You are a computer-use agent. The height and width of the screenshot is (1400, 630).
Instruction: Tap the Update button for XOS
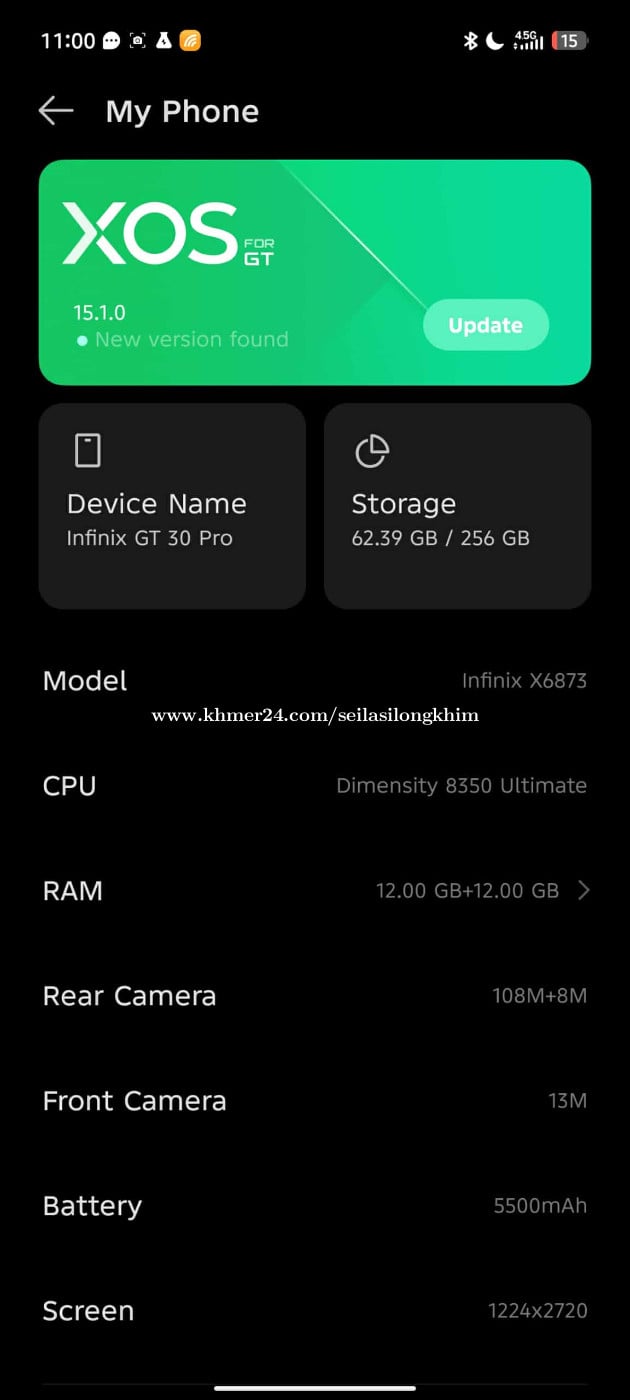(485, 325)
